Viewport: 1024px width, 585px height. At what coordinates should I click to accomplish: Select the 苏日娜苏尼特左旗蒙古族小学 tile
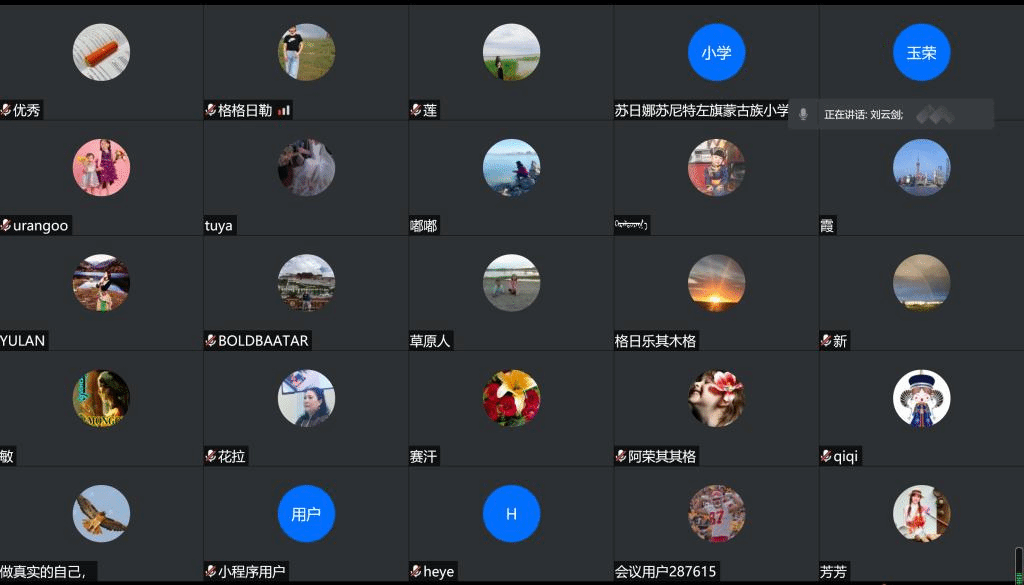(716, 62)
